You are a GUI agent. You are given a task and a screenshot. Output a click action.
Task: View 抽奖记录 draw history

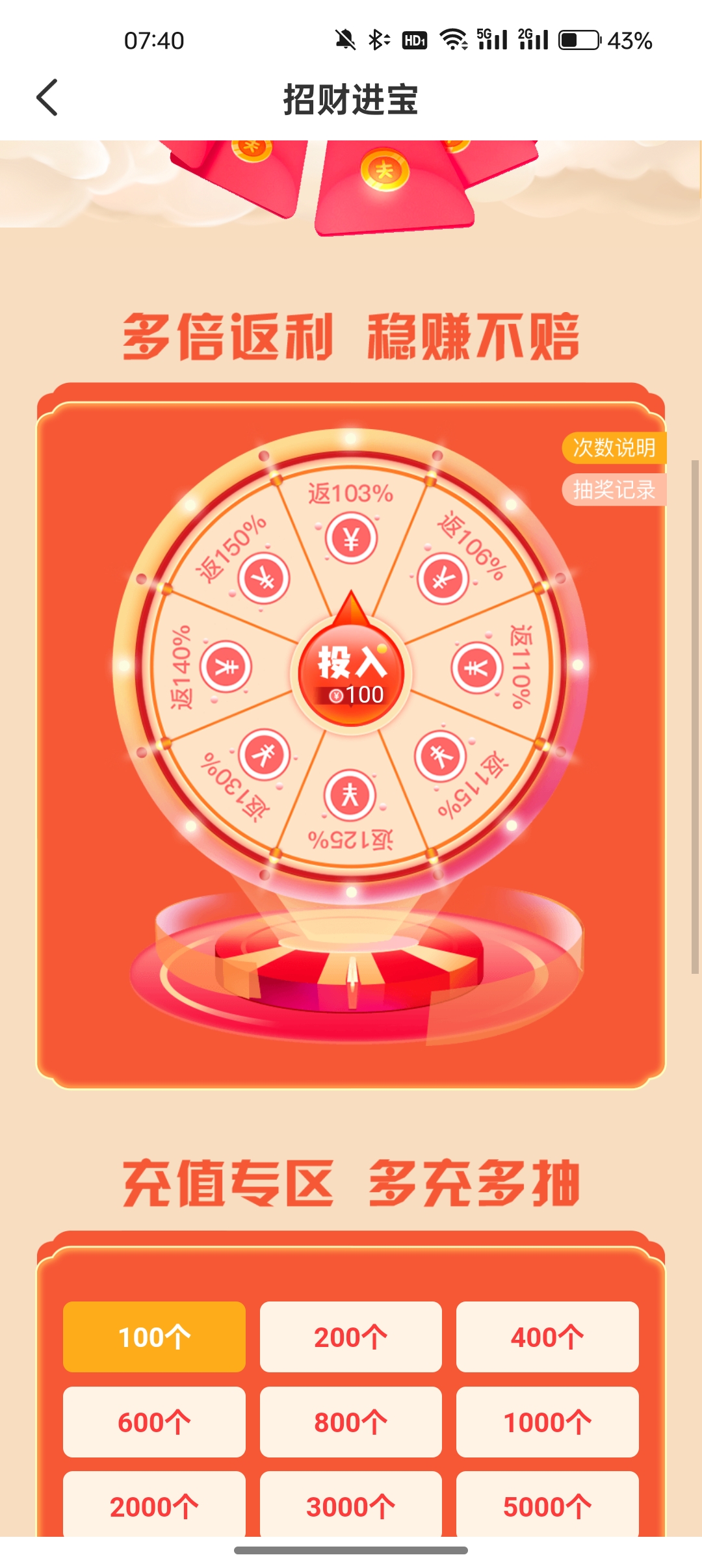614,490
